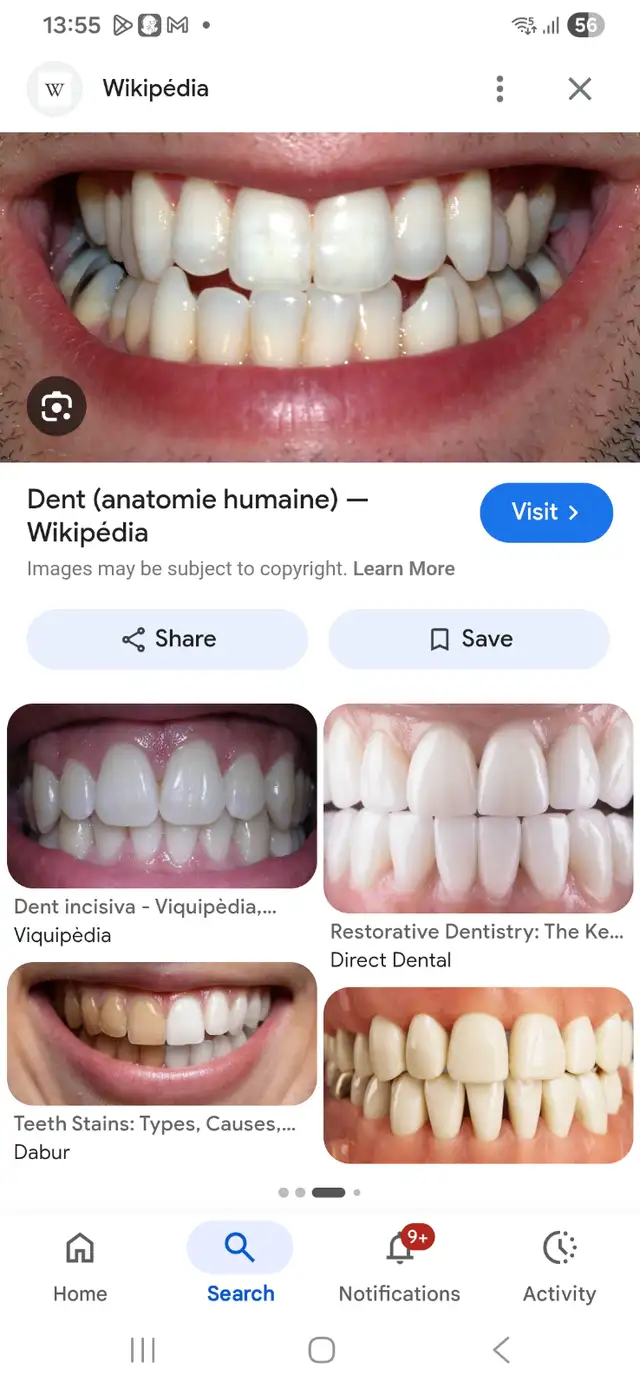640x1388 pixels.
Task: Go to the Home tab
Action: (x=80, y=1265)
